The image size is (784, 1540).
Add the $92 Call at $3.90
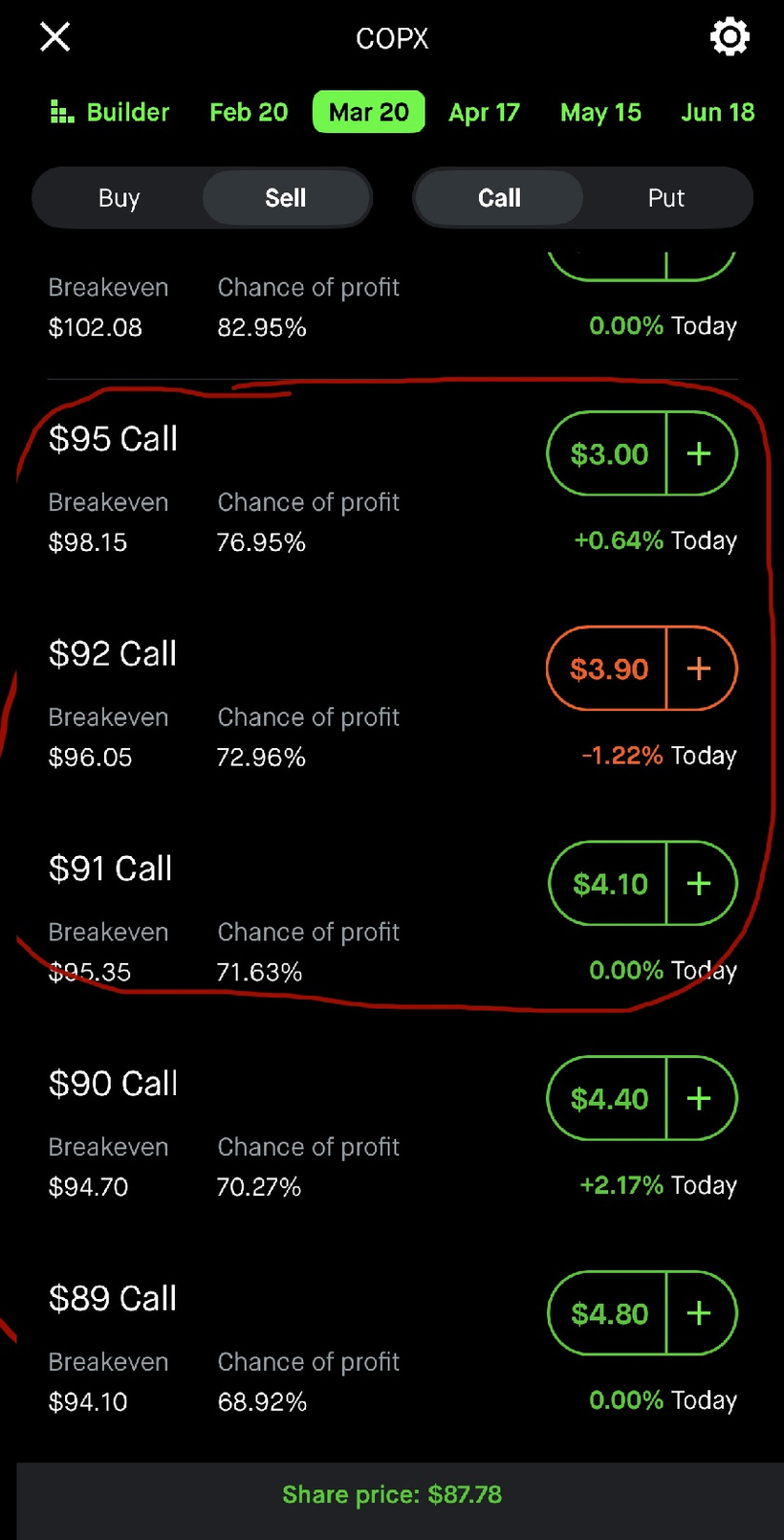tap(700, 669)
